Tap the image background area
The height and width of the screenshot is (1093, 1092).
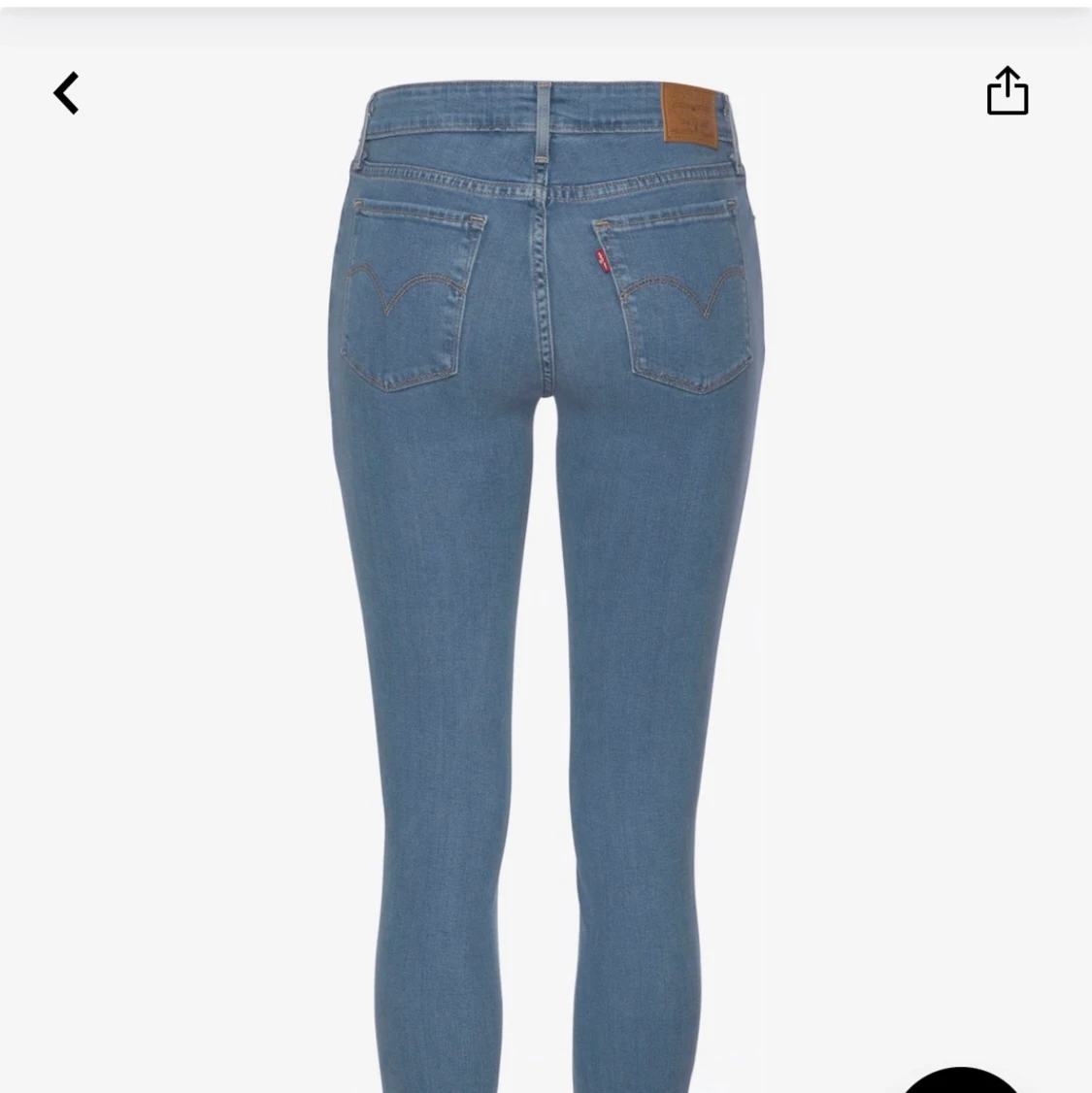click(175, 582)
